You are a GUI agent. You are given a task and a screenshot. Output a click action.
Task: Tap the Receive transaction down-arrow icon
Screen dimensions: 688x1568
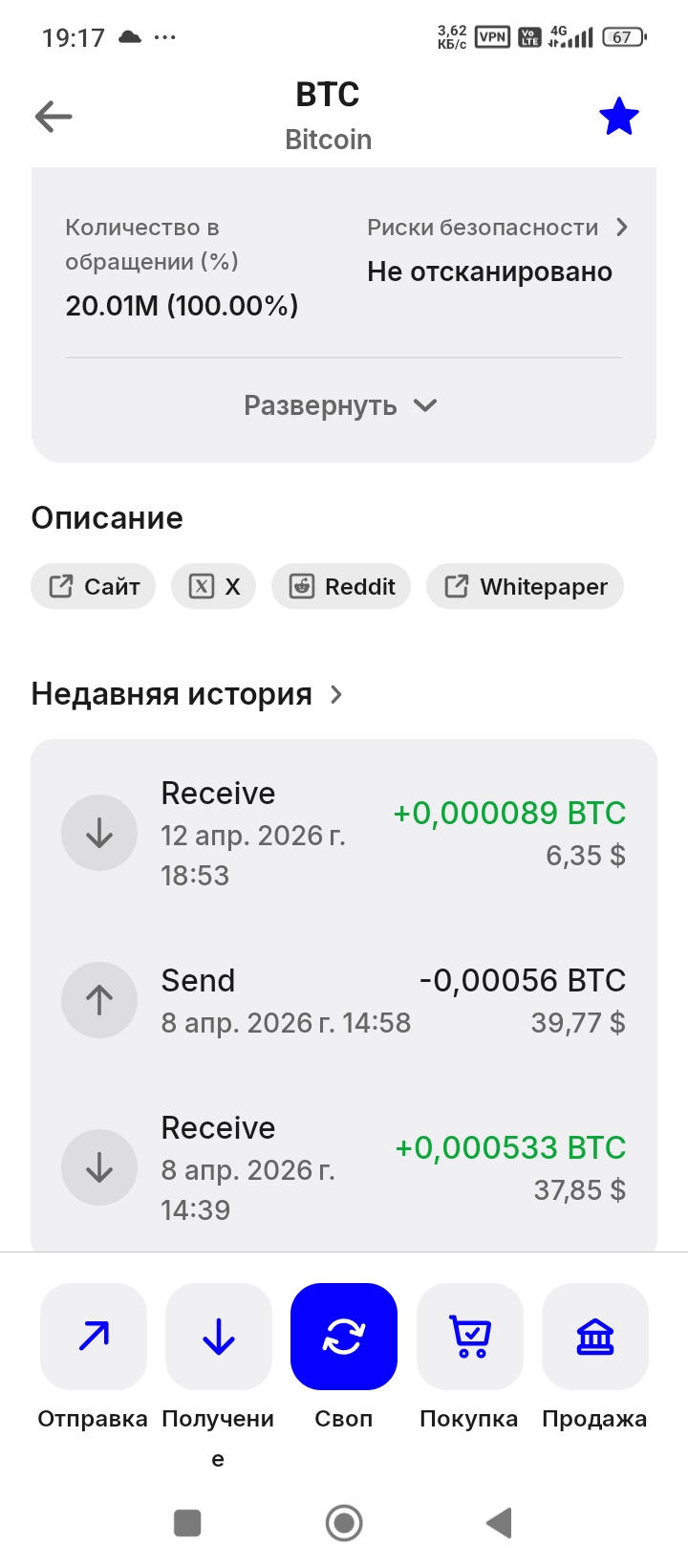coord(99,832)
